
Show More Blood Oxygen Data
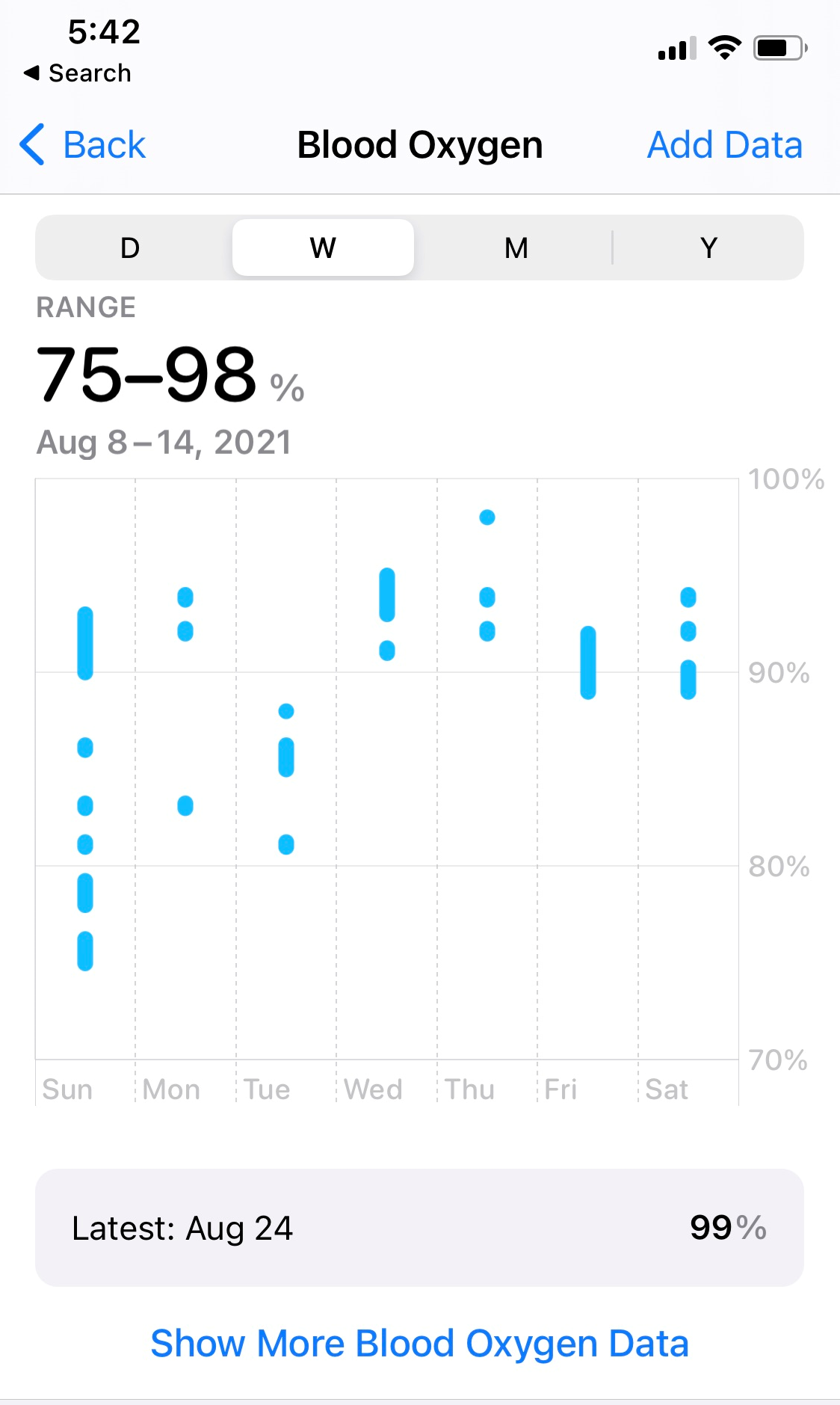tap(419, 1343)
